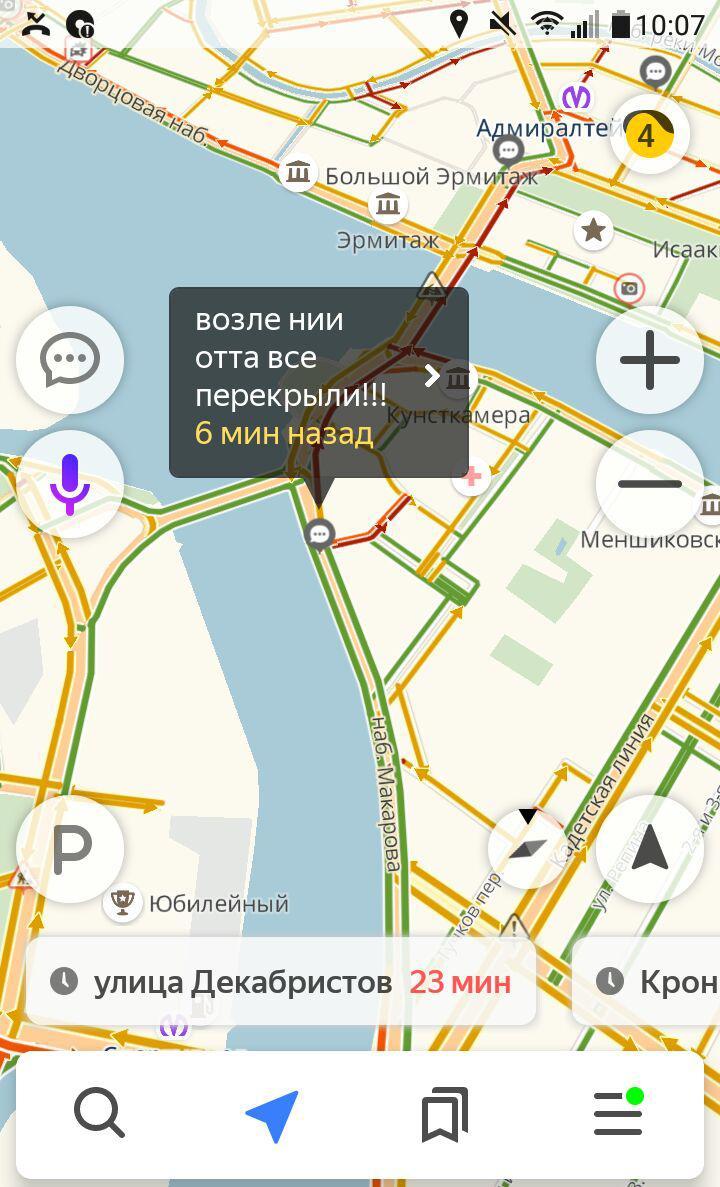
Task: Open the Крон route suggestion chip
Action: coord(650,982)
